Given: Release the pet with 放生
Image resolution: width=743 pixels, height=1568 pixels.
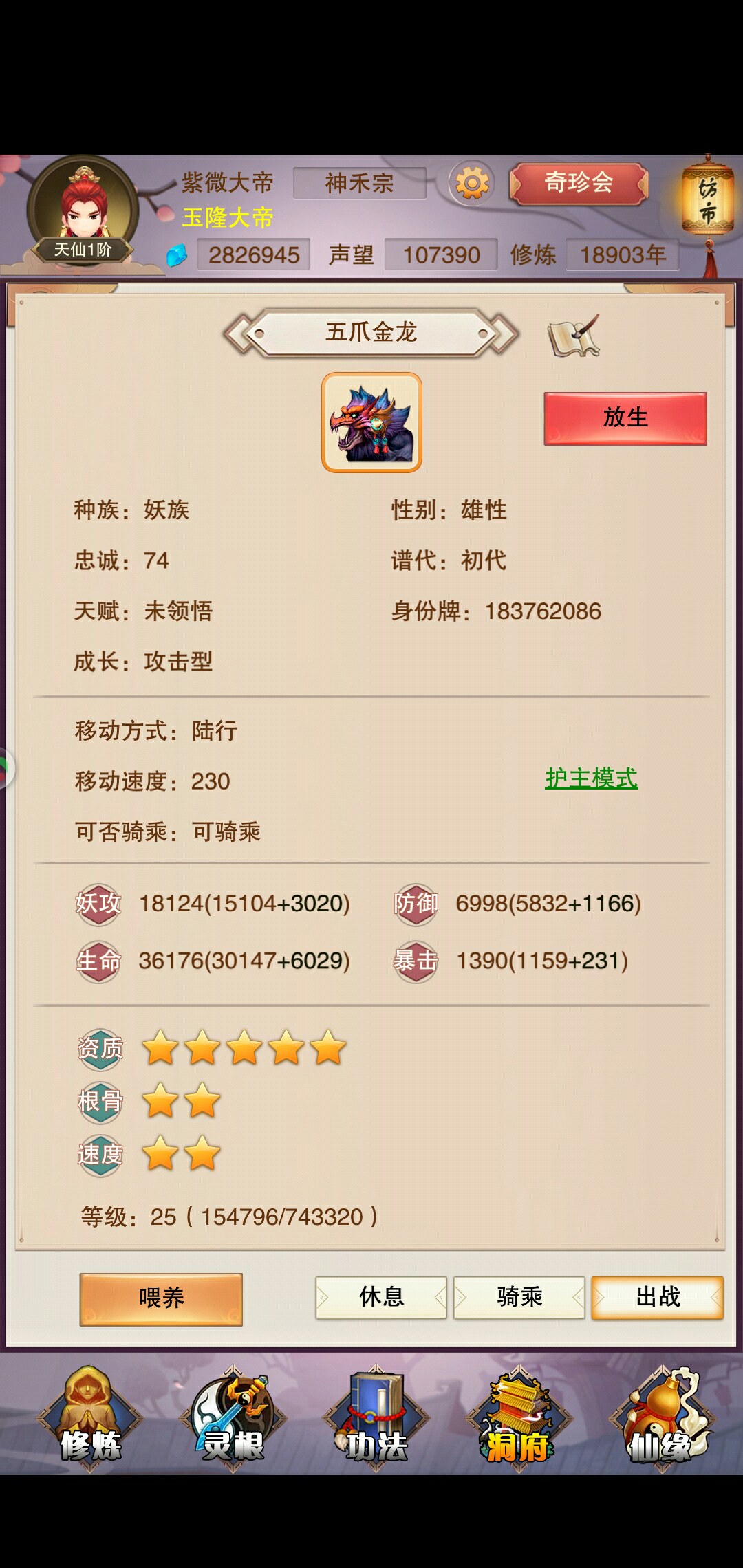Looking at the screenshot, I should click(625, 418).
